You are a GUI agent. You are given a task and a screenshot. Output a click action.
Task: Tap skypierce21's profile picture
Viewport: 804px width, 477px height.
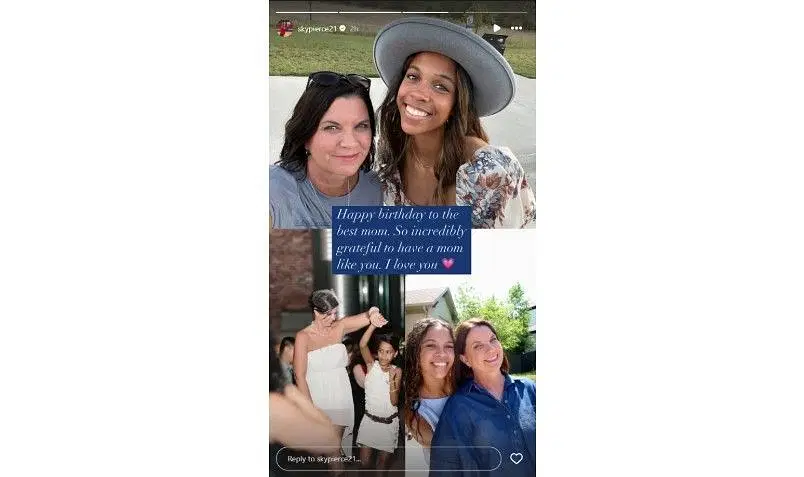(x=285, y=28)
